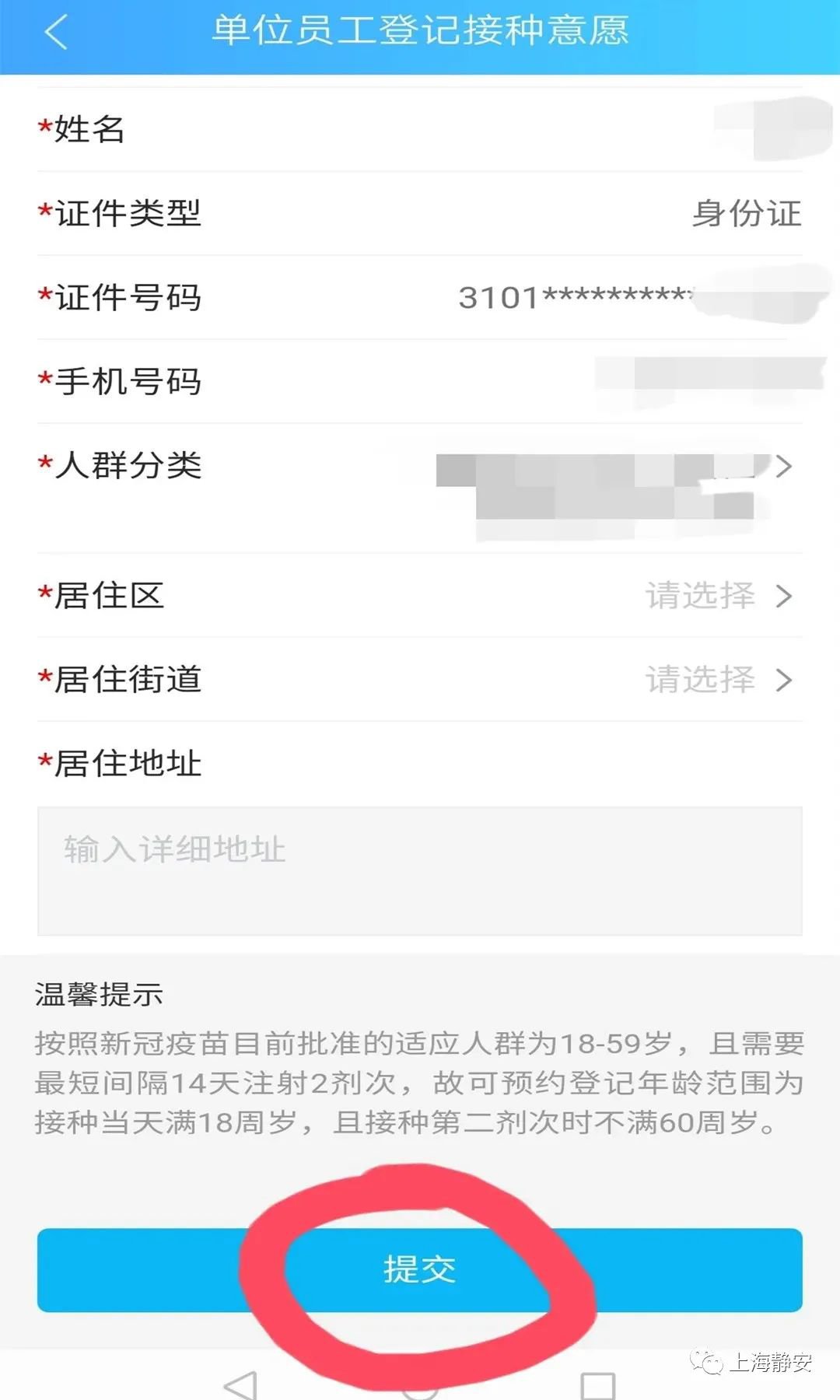This screenshot has height=1400, width=840.
Task: Tap 请选择 beside 居住街道
Action: tap(698, 680)
